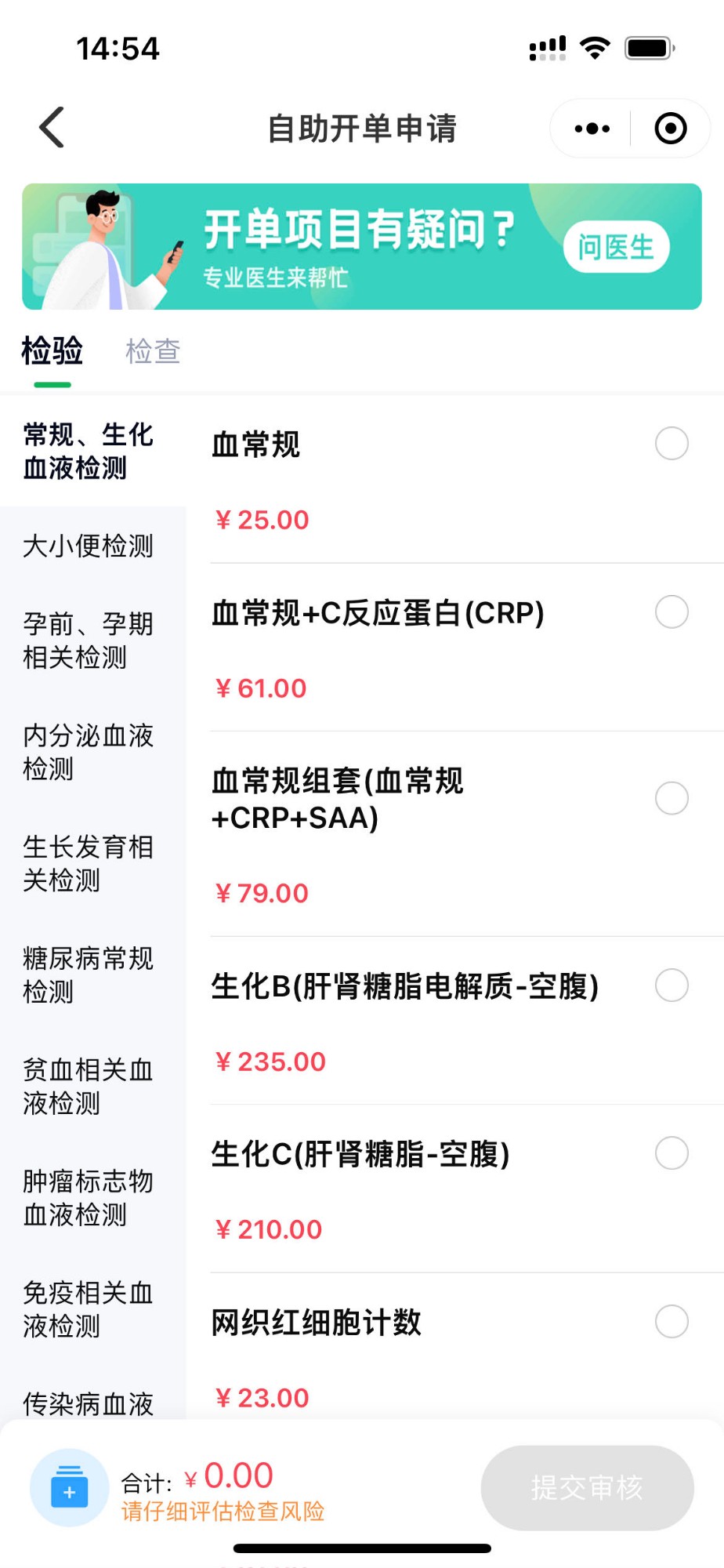The width and height of the screenshot is (724, 1568).
Task: Open the selected items cart icon
Action: click(x=69, y=1487)
